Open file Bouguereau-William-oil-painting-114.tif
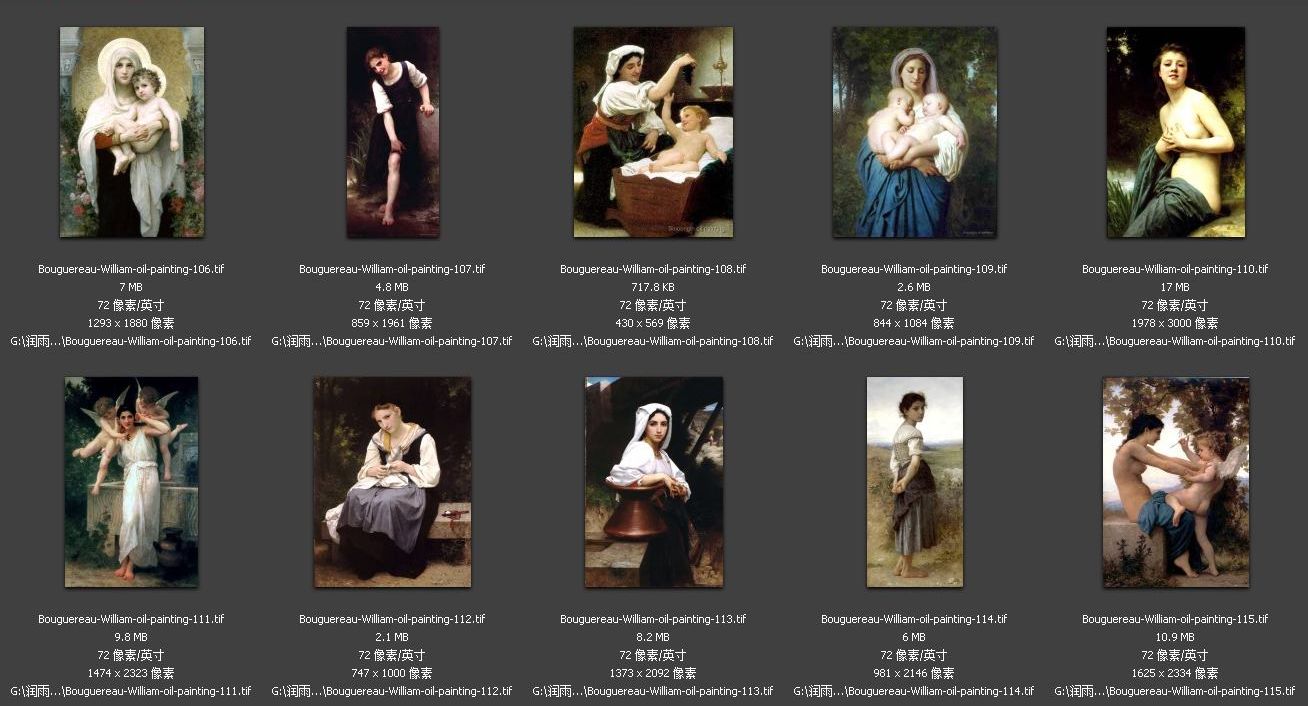The height and width of the screenshot is (706, 1308). tap(914, 482)
